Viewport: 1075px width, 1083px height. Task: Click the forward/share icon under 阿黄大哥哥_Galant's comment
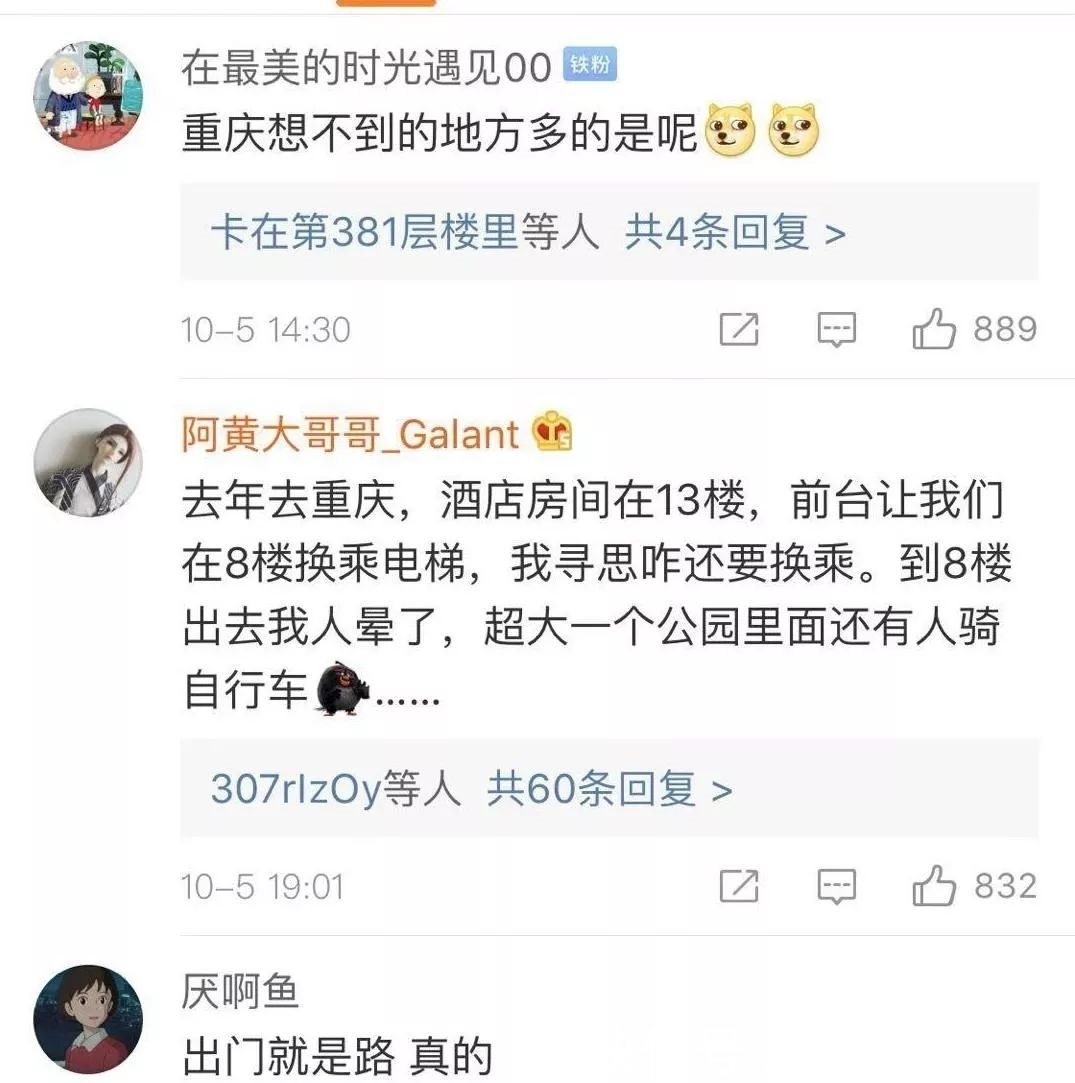tap(738, 886)
